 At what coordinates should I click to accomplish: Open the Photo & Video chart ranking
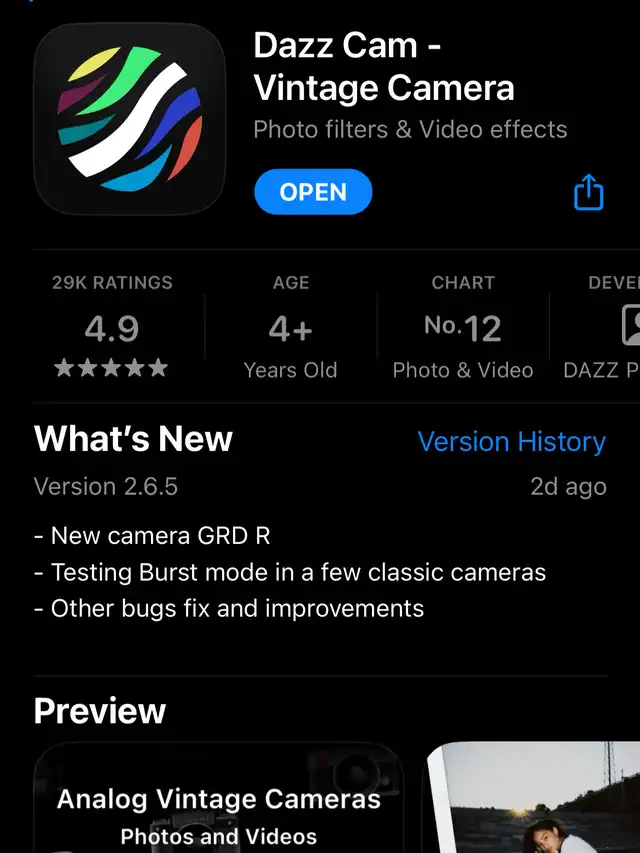coord(462,328)
